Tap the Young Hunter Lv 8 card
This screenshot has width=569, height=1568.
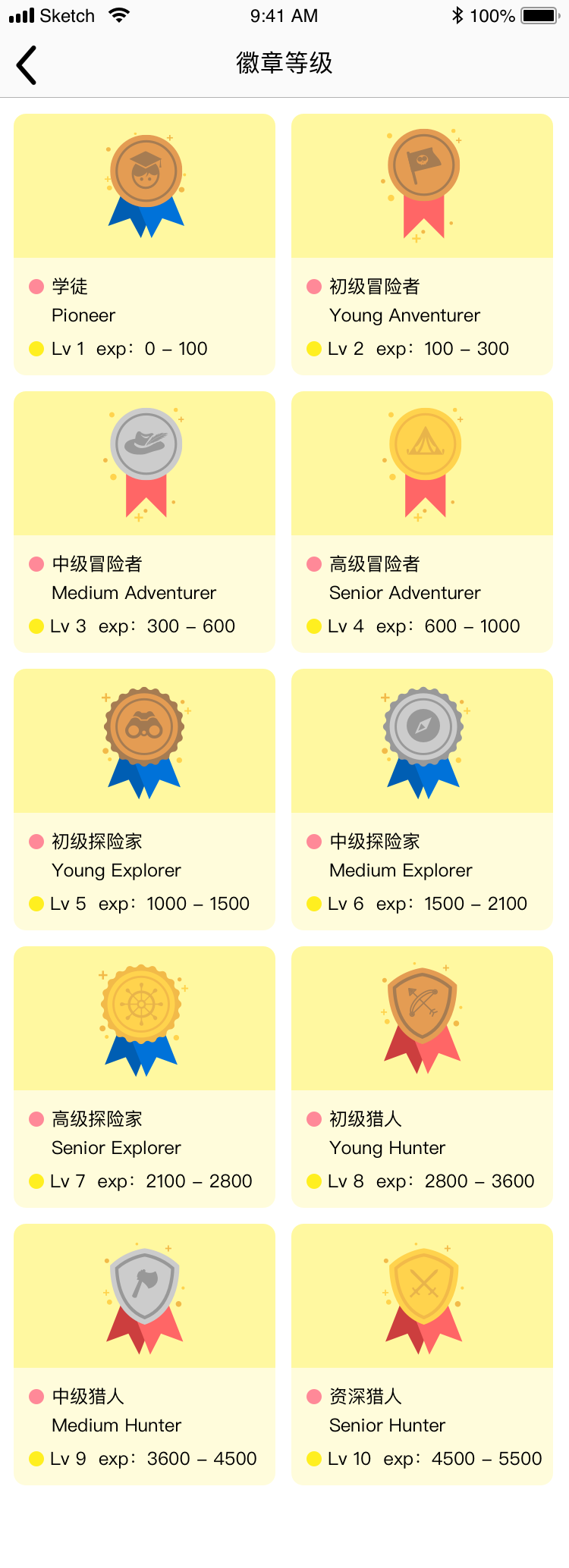pyautogui.click(x=422, y=1077)
